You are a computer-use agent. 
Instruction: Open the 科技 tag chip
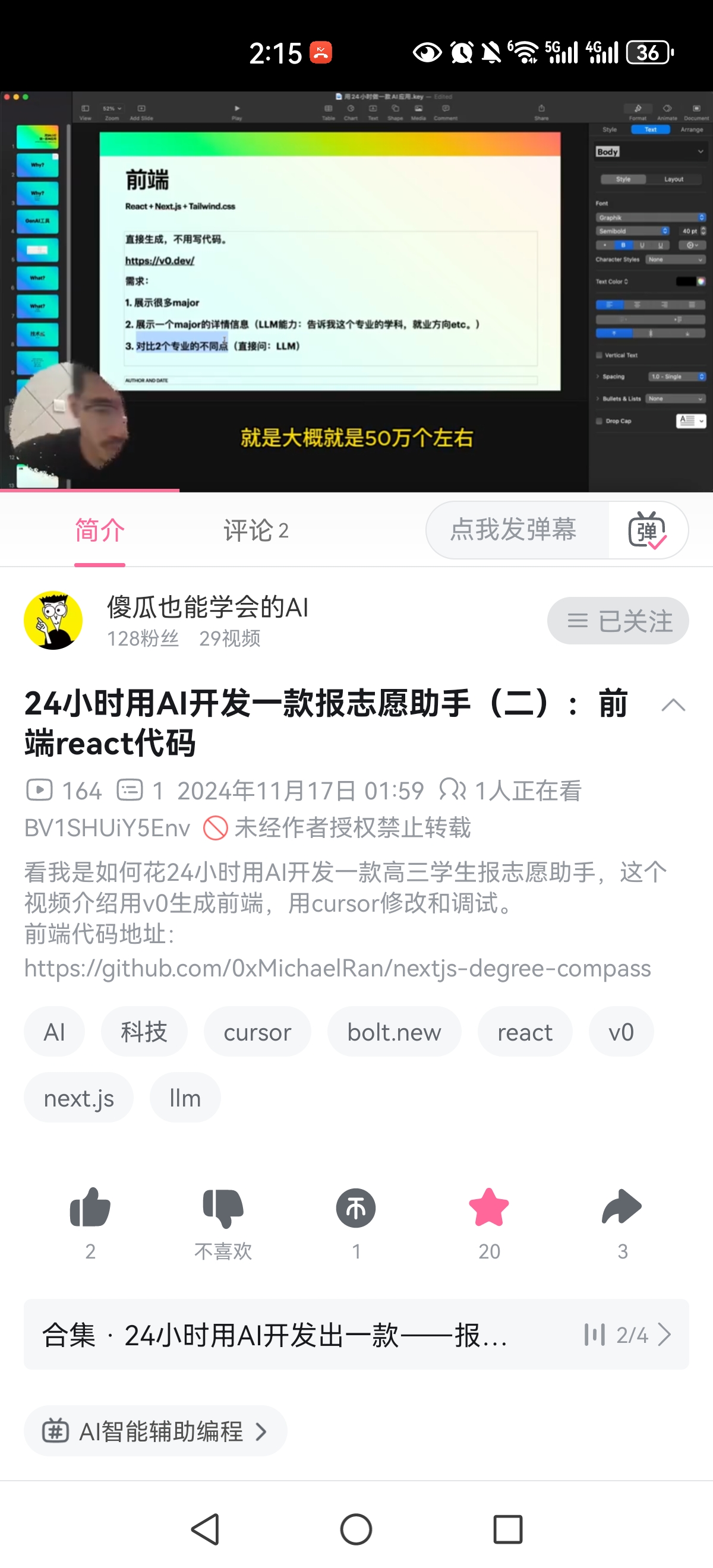point(144,1032)
